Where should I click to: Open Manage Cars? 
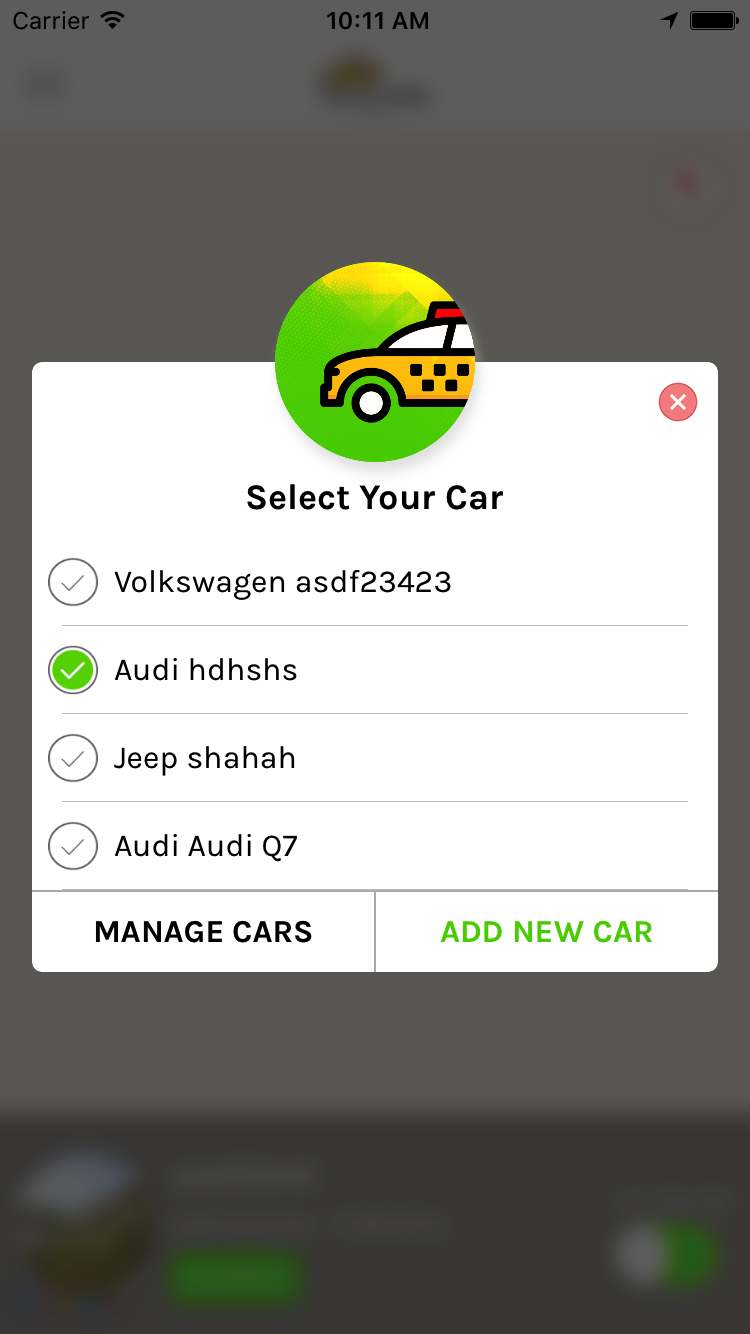click(x=203, y=932)
